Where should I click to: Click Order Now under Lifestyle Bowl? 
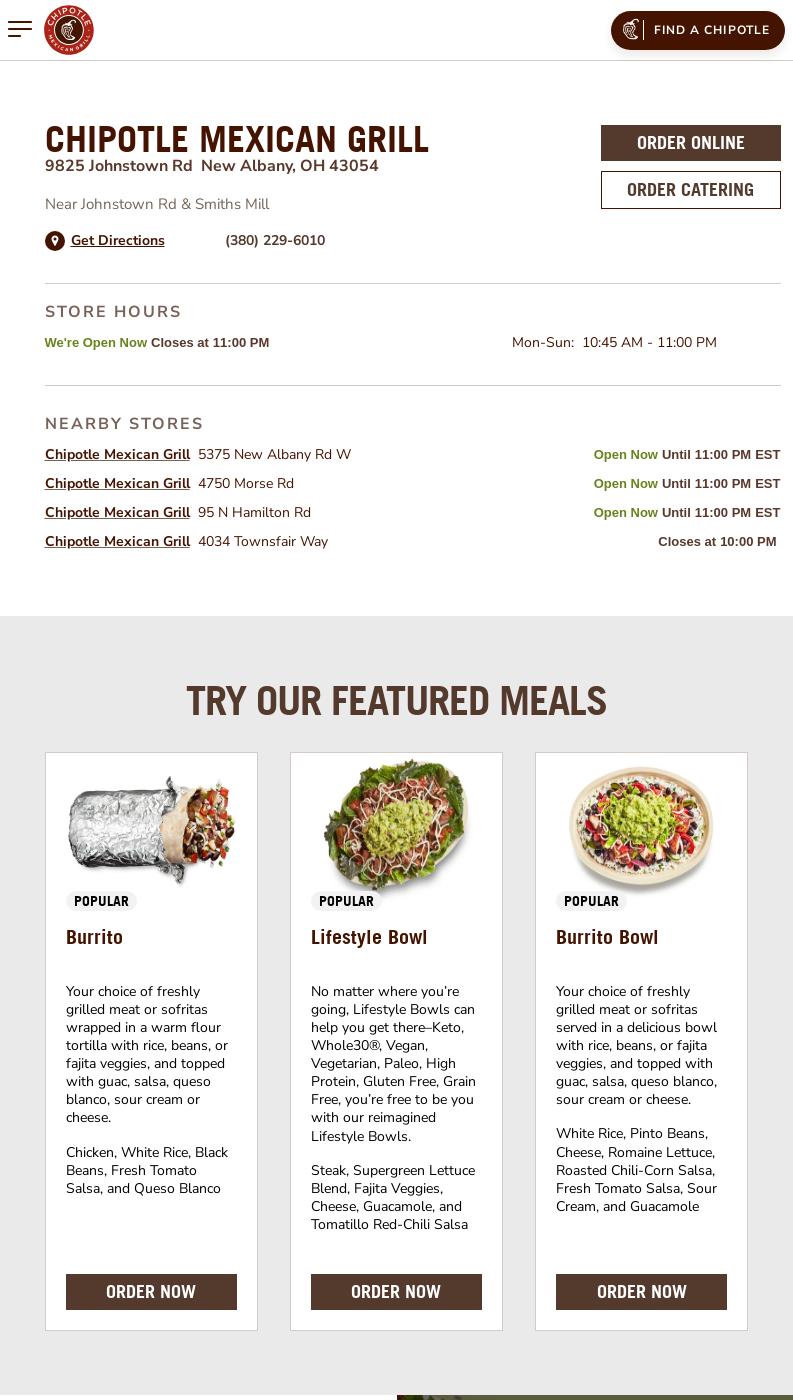396,1291
